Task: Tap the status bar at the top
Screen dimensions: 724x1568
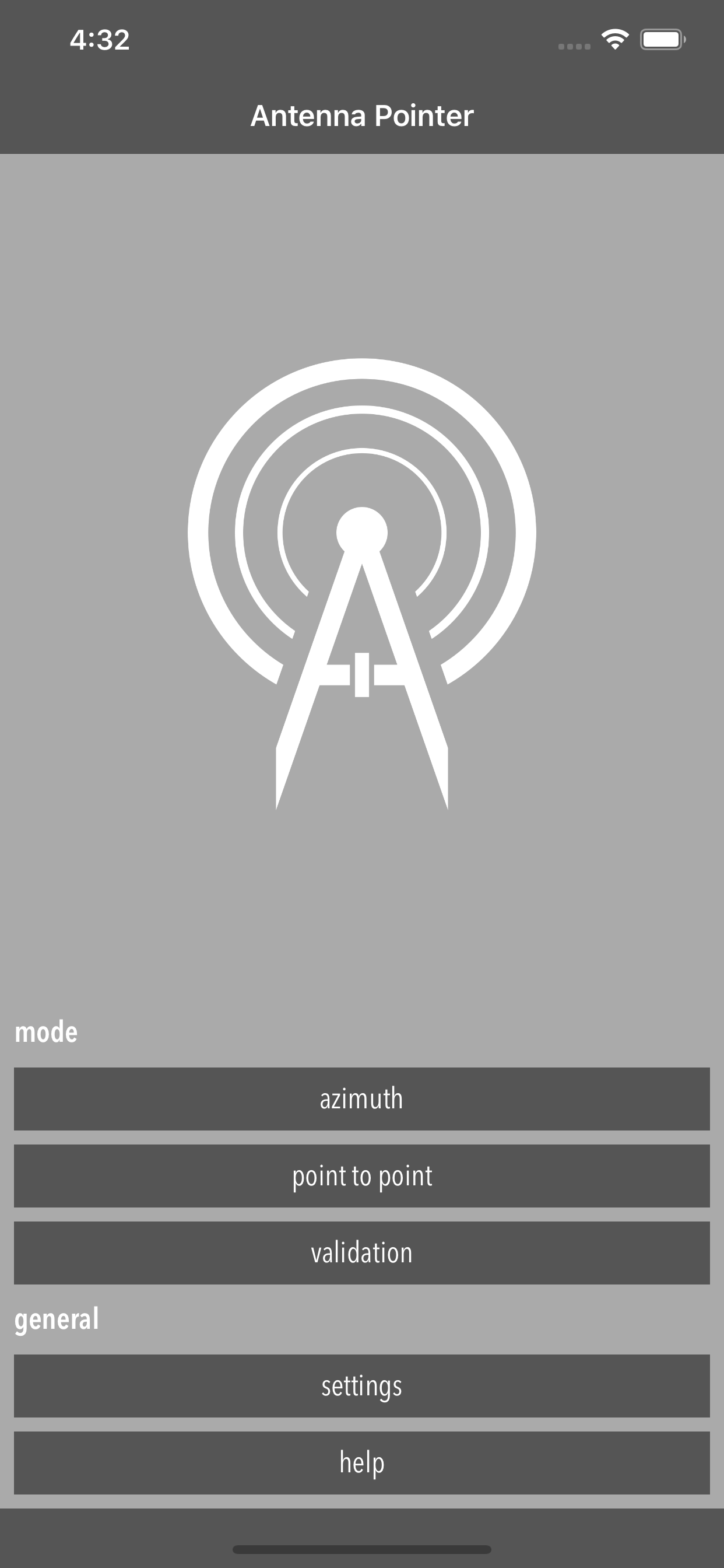Action: pyautogui.click(x=361, y=39)
